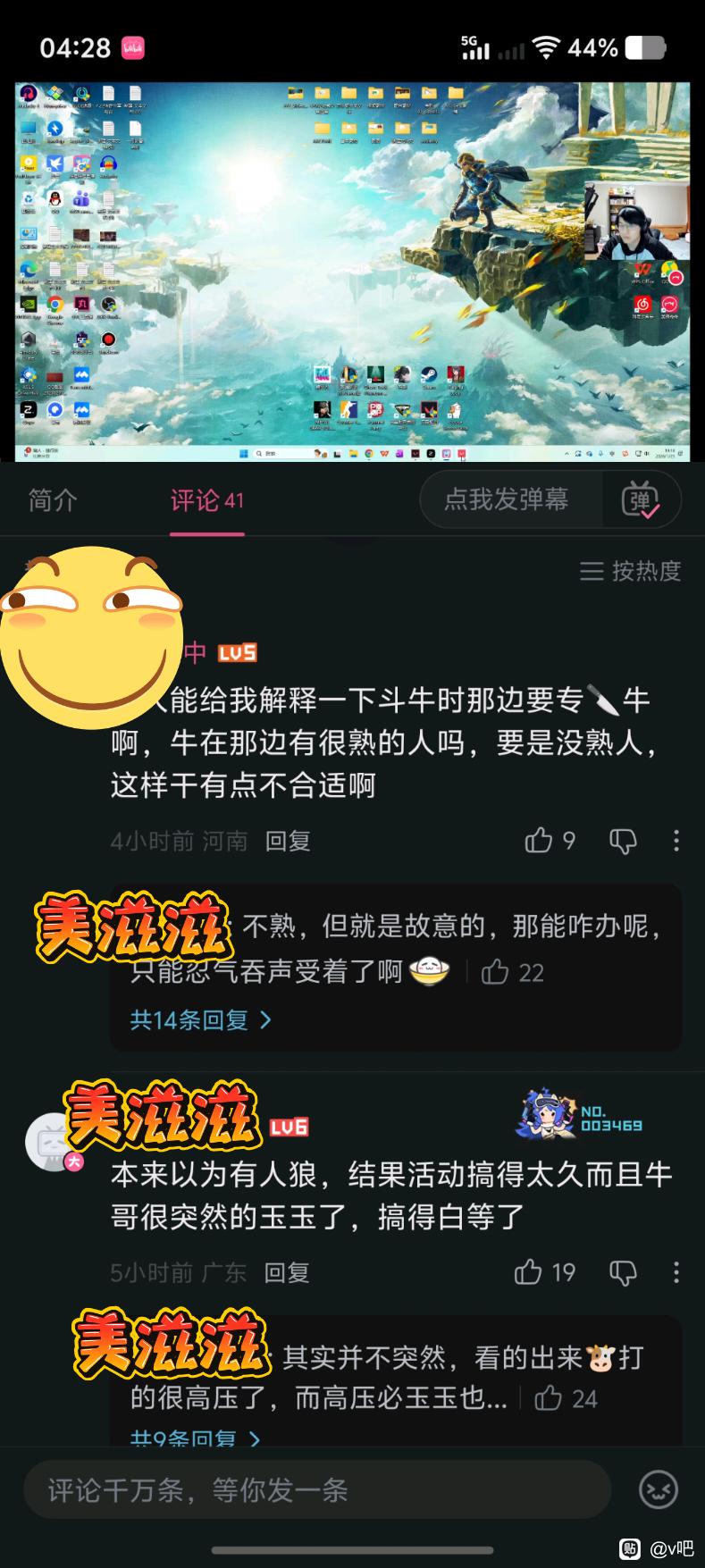Open more options on the 河南 comment
705x1568 pixels.
click(x=676, y=840)
